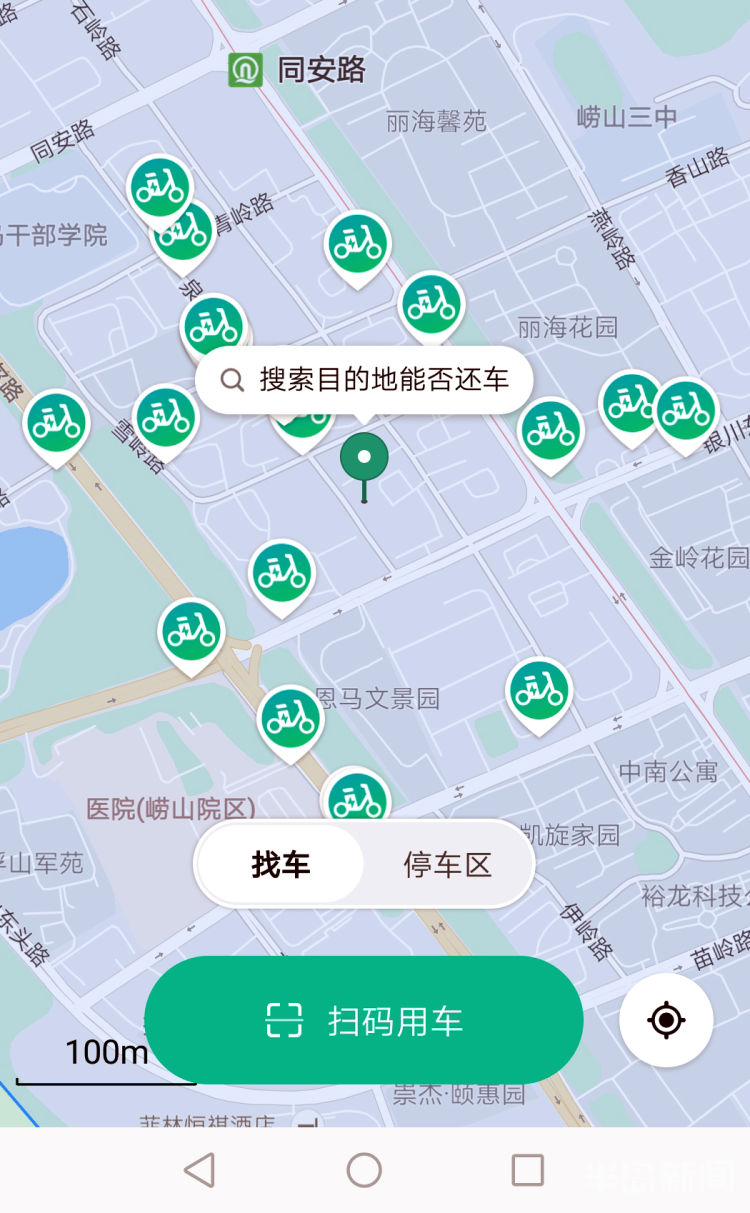Viewport: 750px width, 1213px height.
Task: Recenter map with the locate-me button
Action: [x=666, y=1020]
